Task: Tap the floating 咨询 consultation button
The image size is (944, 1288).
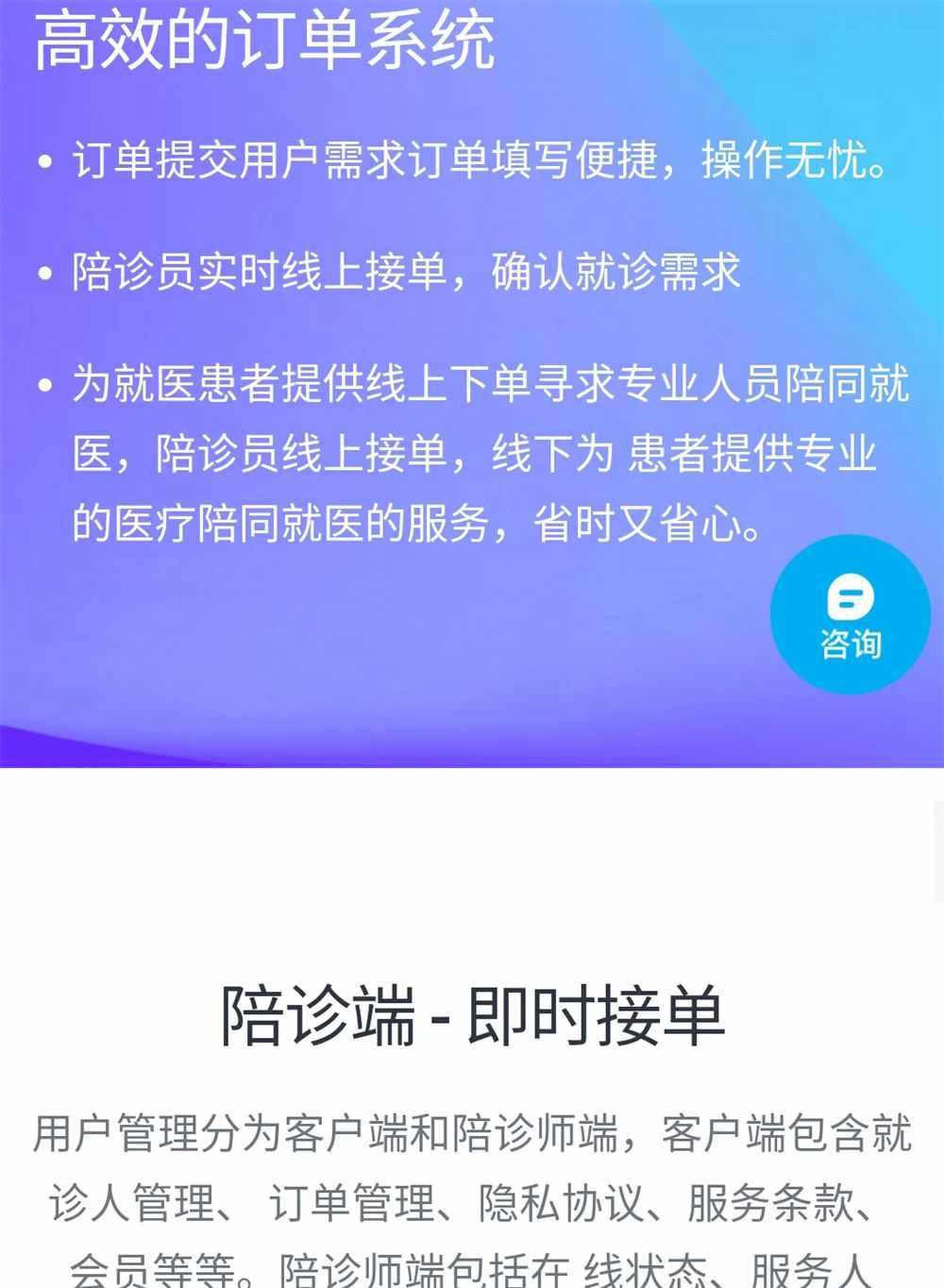Action: (850, 615)
